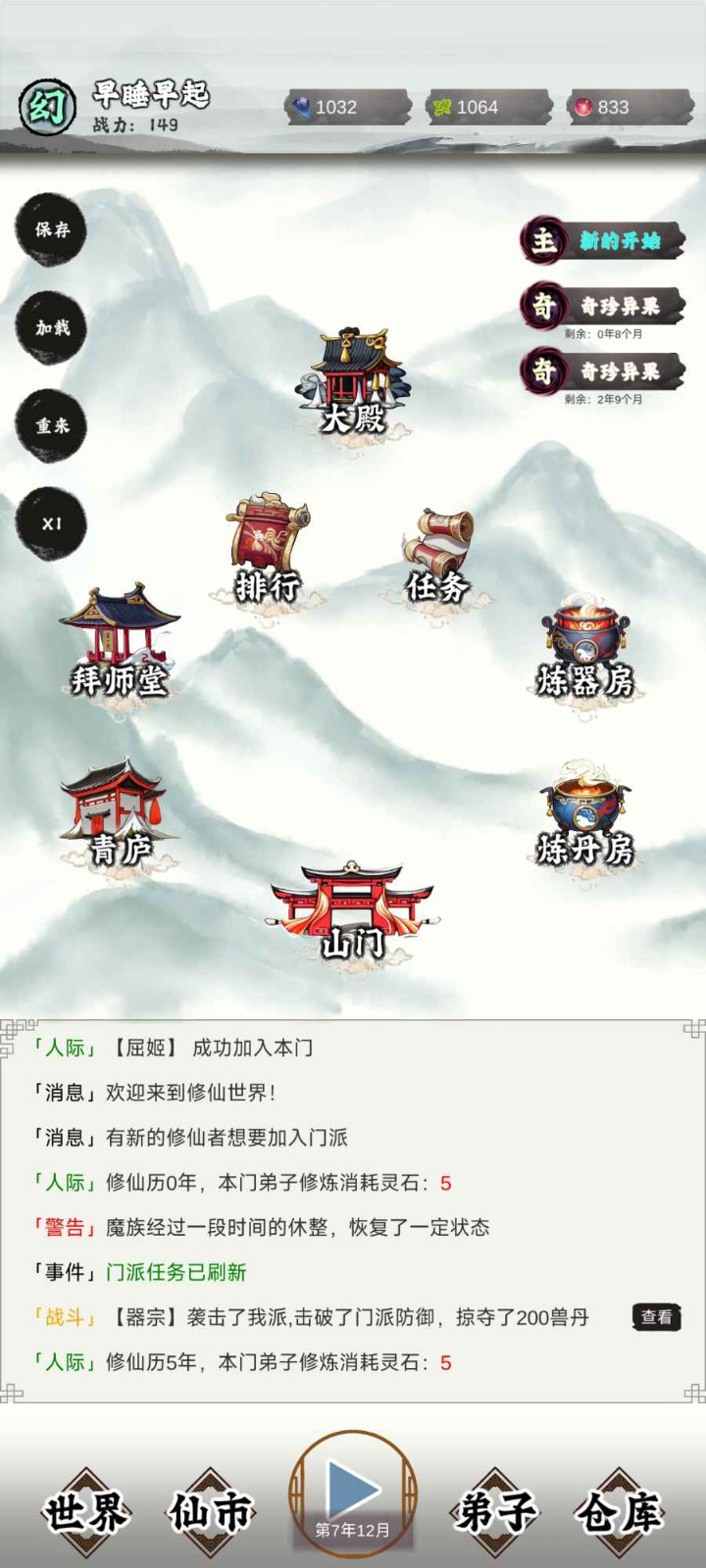Image resolution: width=706 pixels, height=1568 pixels.
Task: Enter the 大殿 main hall
Action: [353, 382]
